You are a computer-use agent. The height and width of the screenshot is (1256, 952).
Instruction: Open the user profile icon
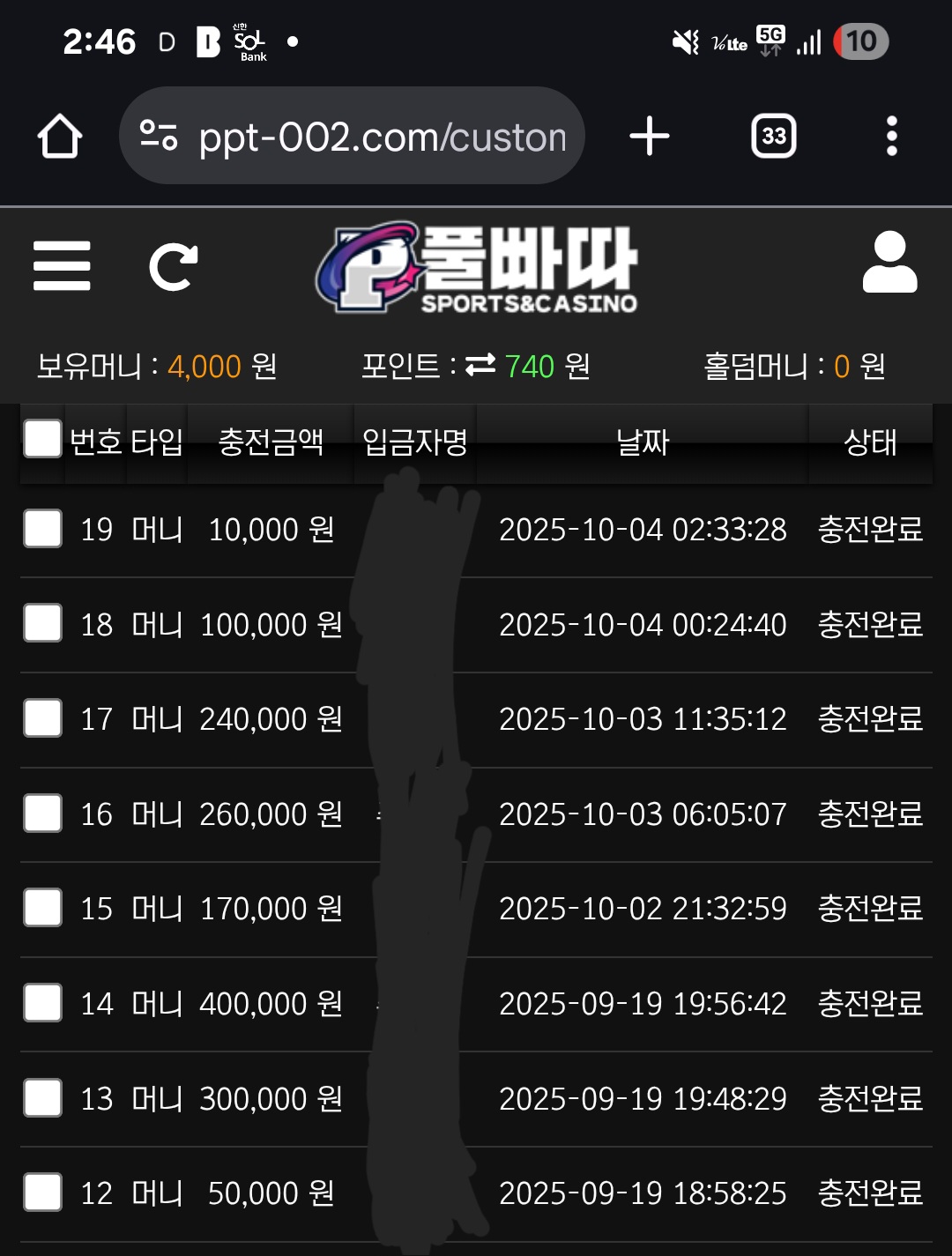click(x=889, y=263)
